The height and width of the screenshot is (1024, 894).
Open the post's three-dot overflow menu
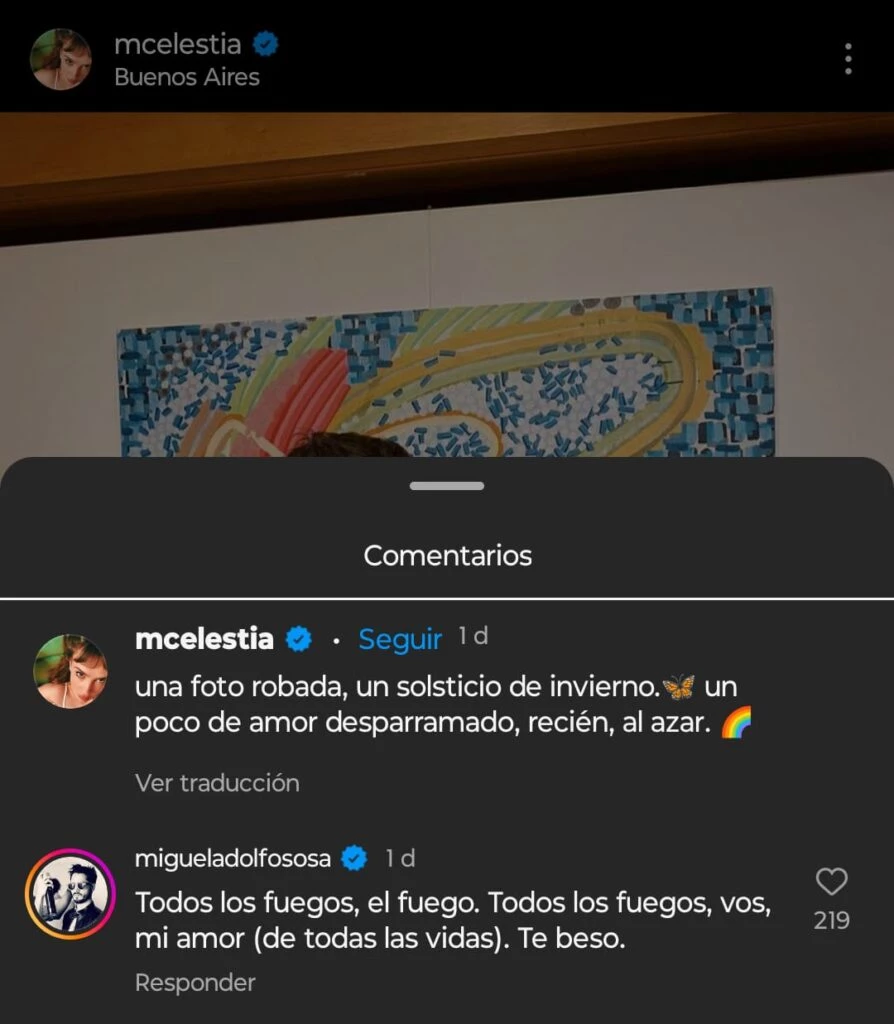848,59
